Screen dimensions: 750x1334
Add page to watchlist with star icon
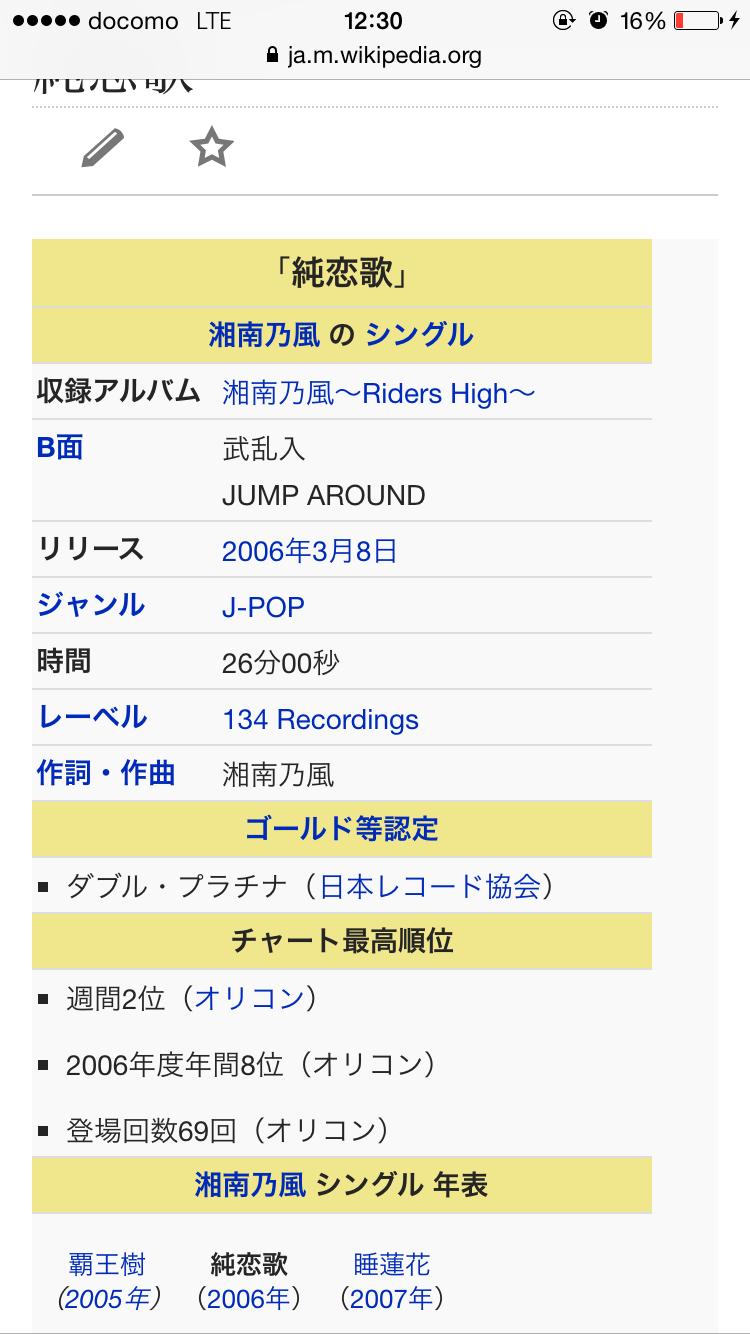tap(211, 149)
